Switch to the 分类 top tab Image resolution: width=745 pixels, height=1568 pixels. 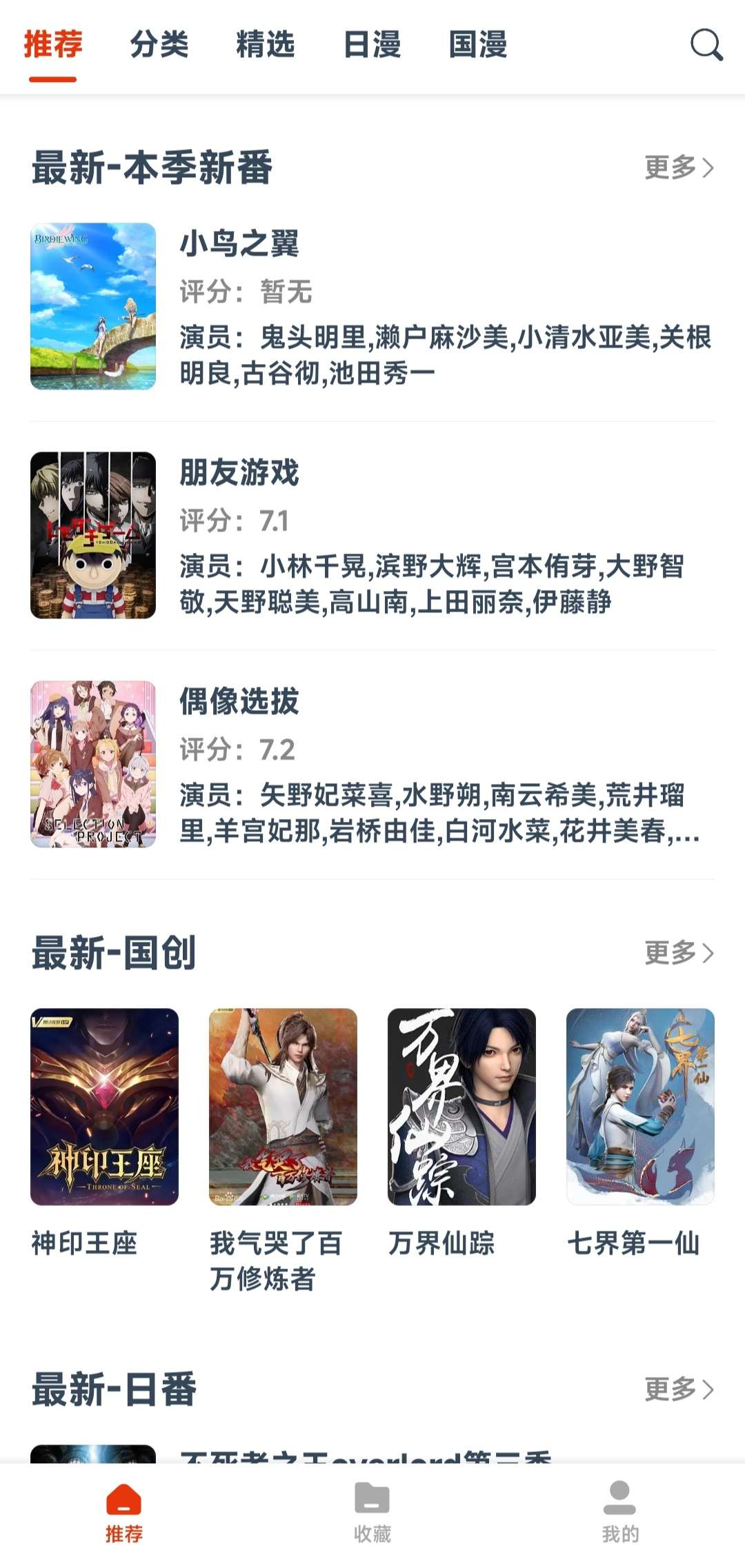point(159,45)
